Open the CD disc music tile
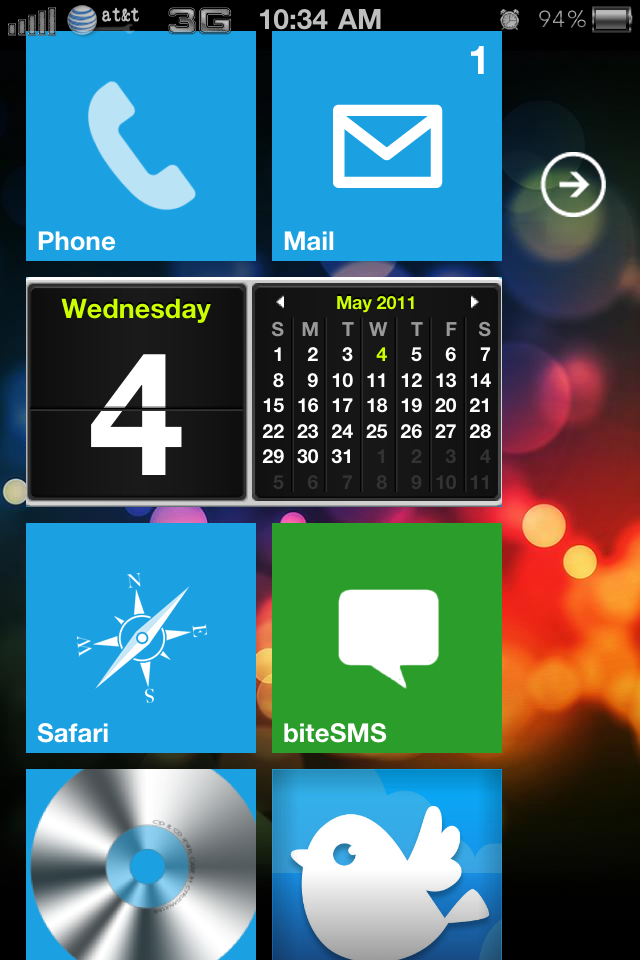640x960 pixels. [141, 864]
